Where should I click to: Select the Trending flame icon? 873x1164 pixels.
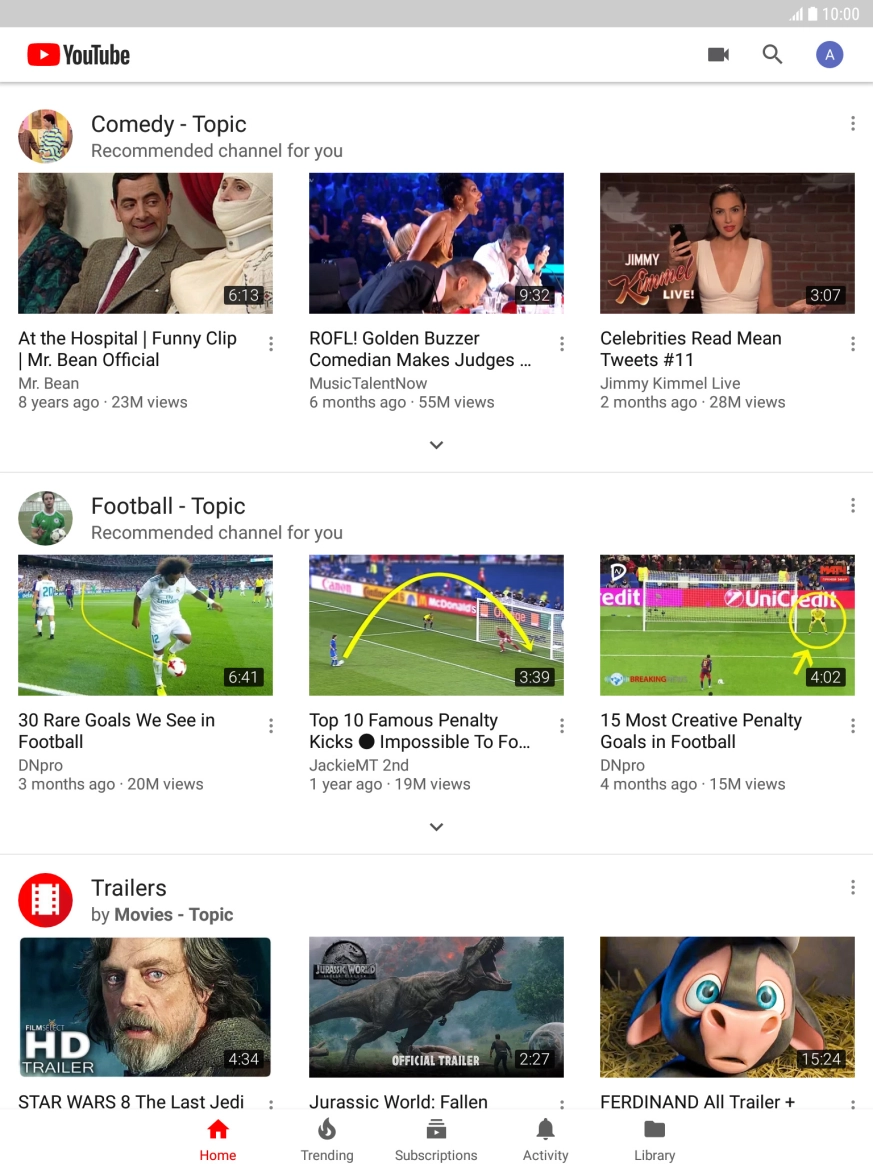tap(327, 1128)
